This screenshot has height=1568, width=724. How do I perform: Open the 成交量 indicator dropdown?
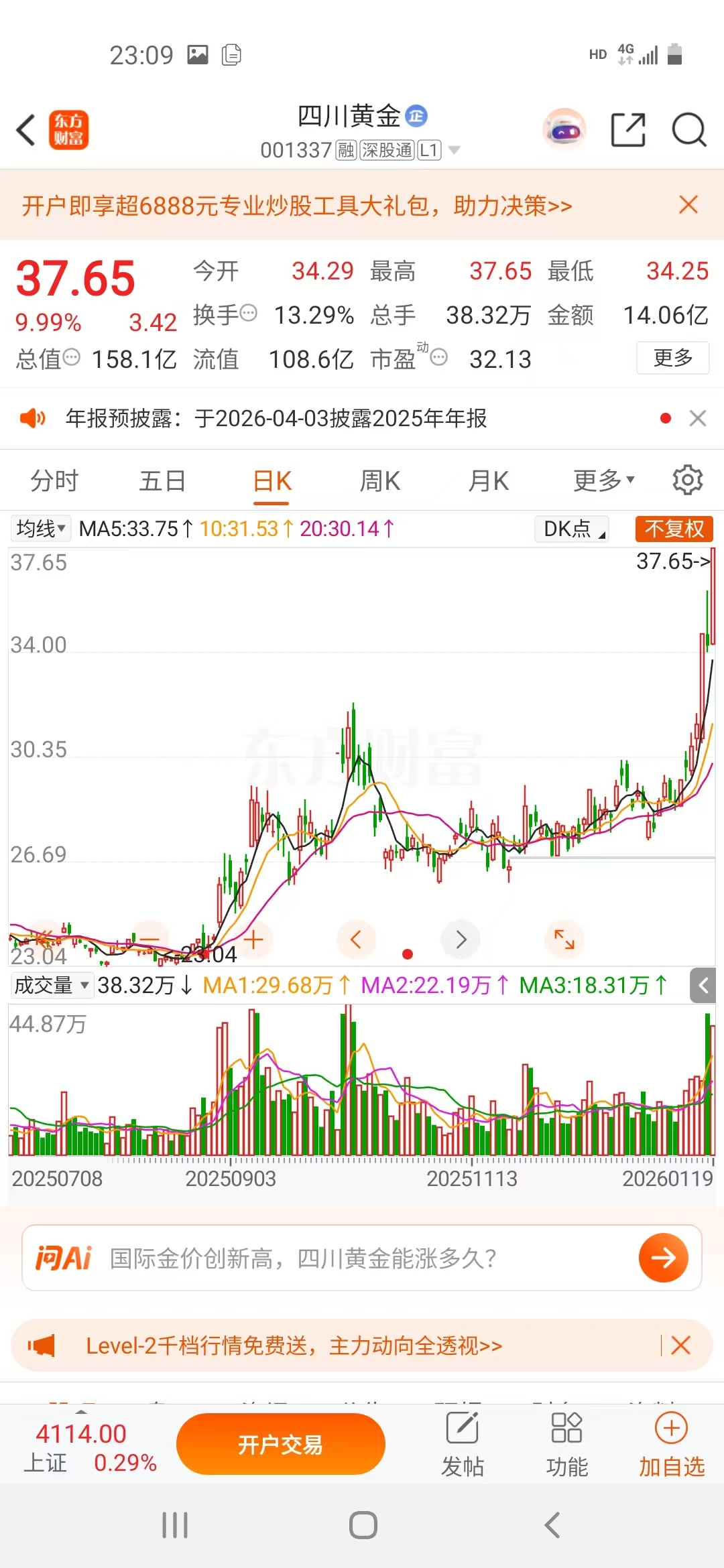[x=51, y=985]
